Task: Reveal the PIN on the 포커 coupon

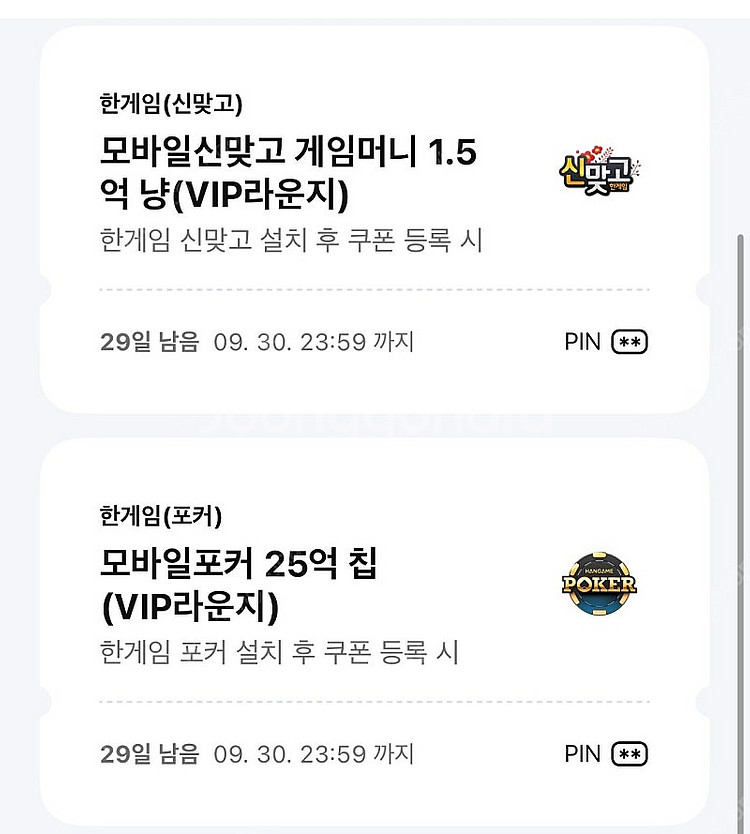Action: (x=630, y=754)
